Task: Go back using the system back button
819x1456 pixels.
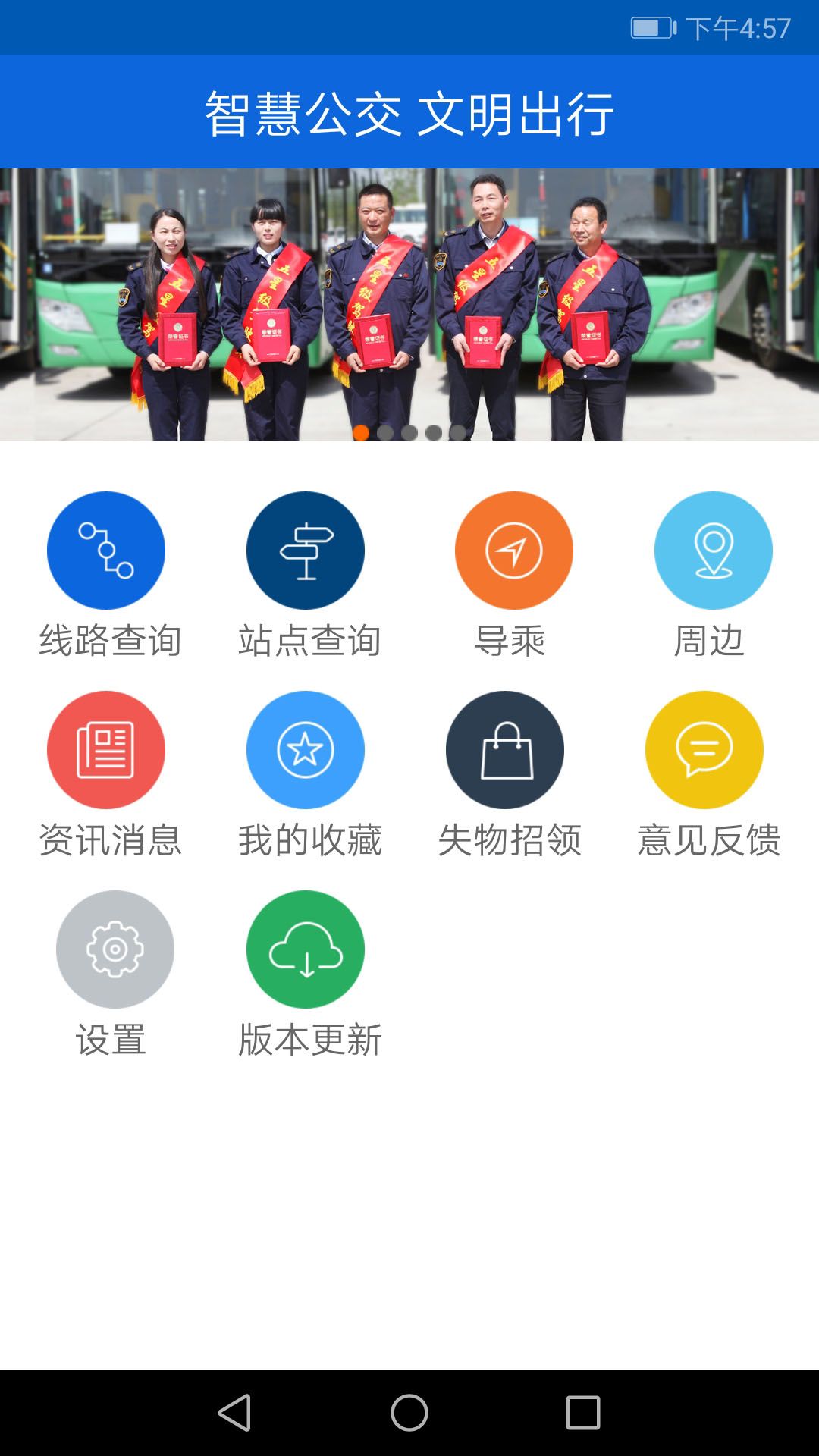Action: click(234, 1413)
